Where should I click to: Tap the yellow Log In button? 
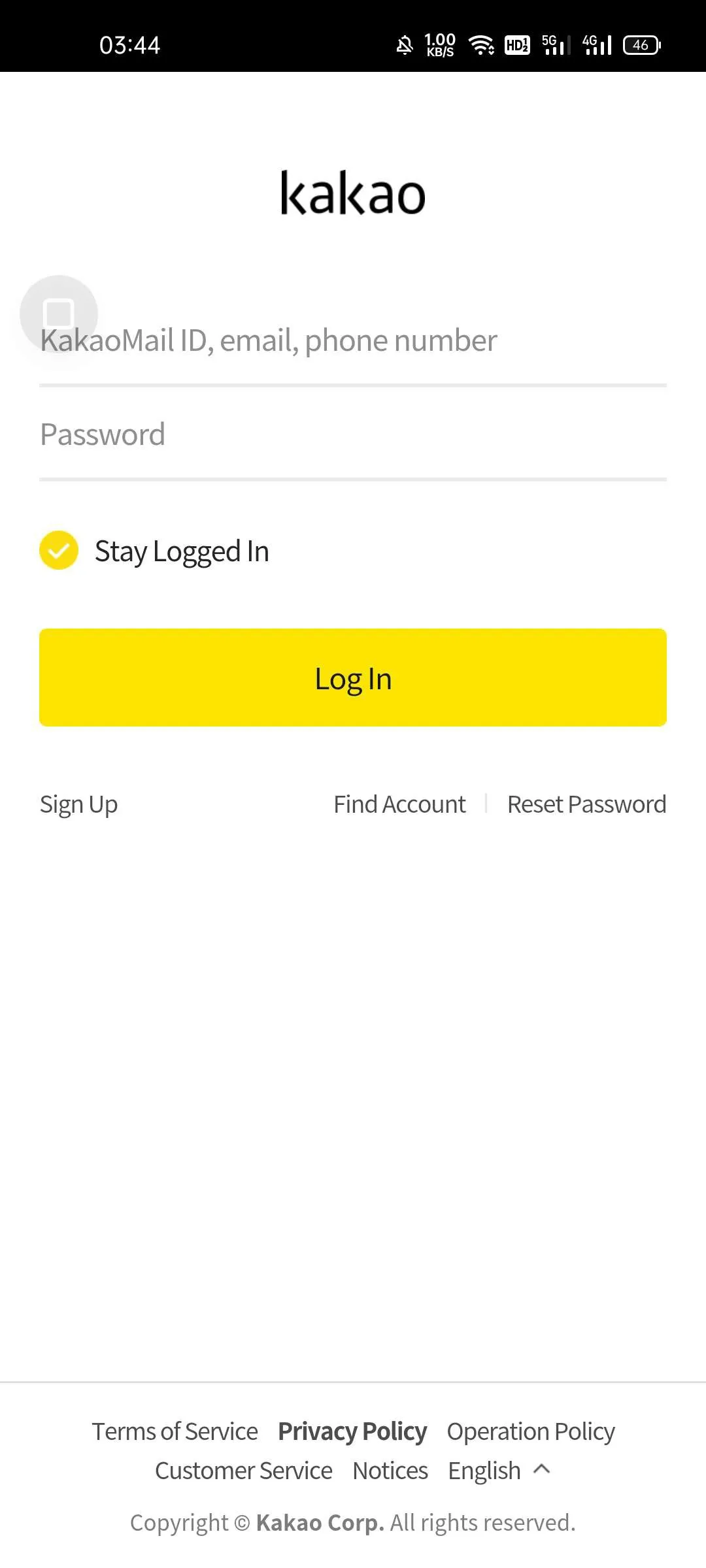pos(353,678)
